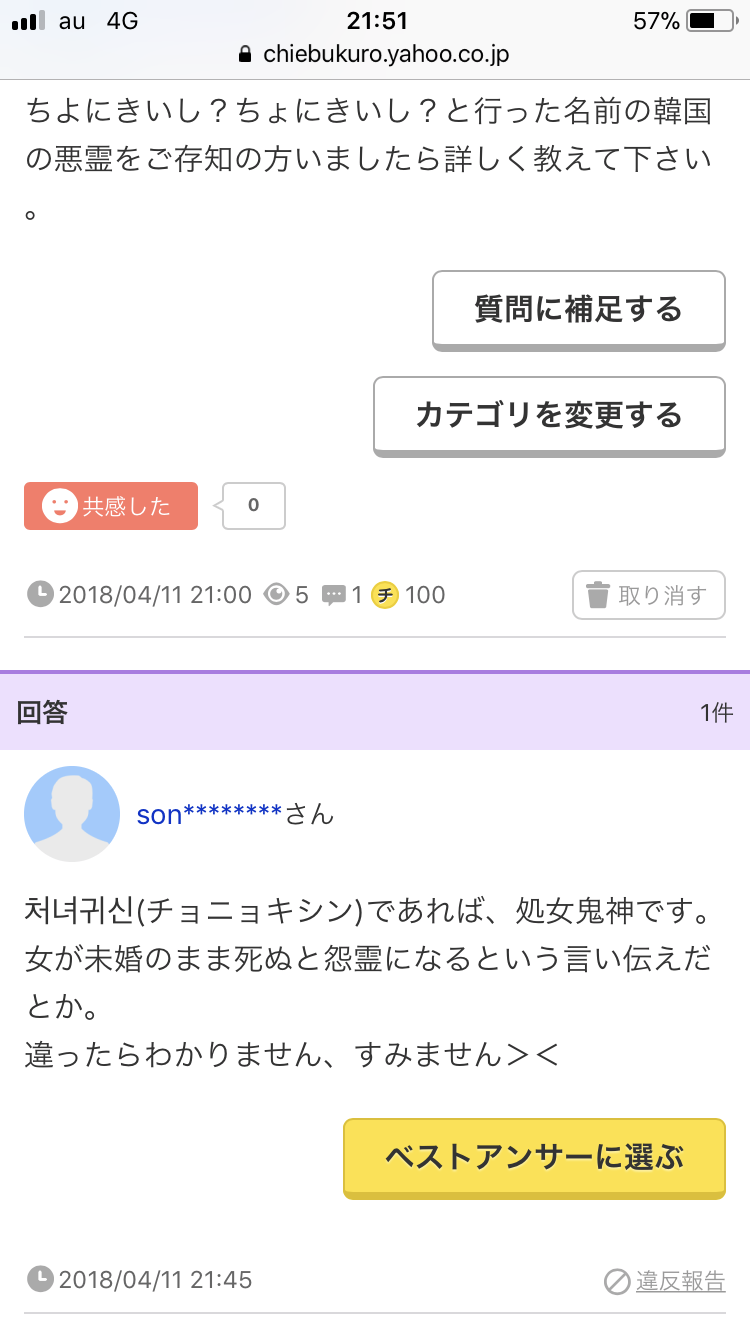Screen dimensions: 750x1334
Task: Tap the 質問に補足する button
Action: [x=578, y=309]
